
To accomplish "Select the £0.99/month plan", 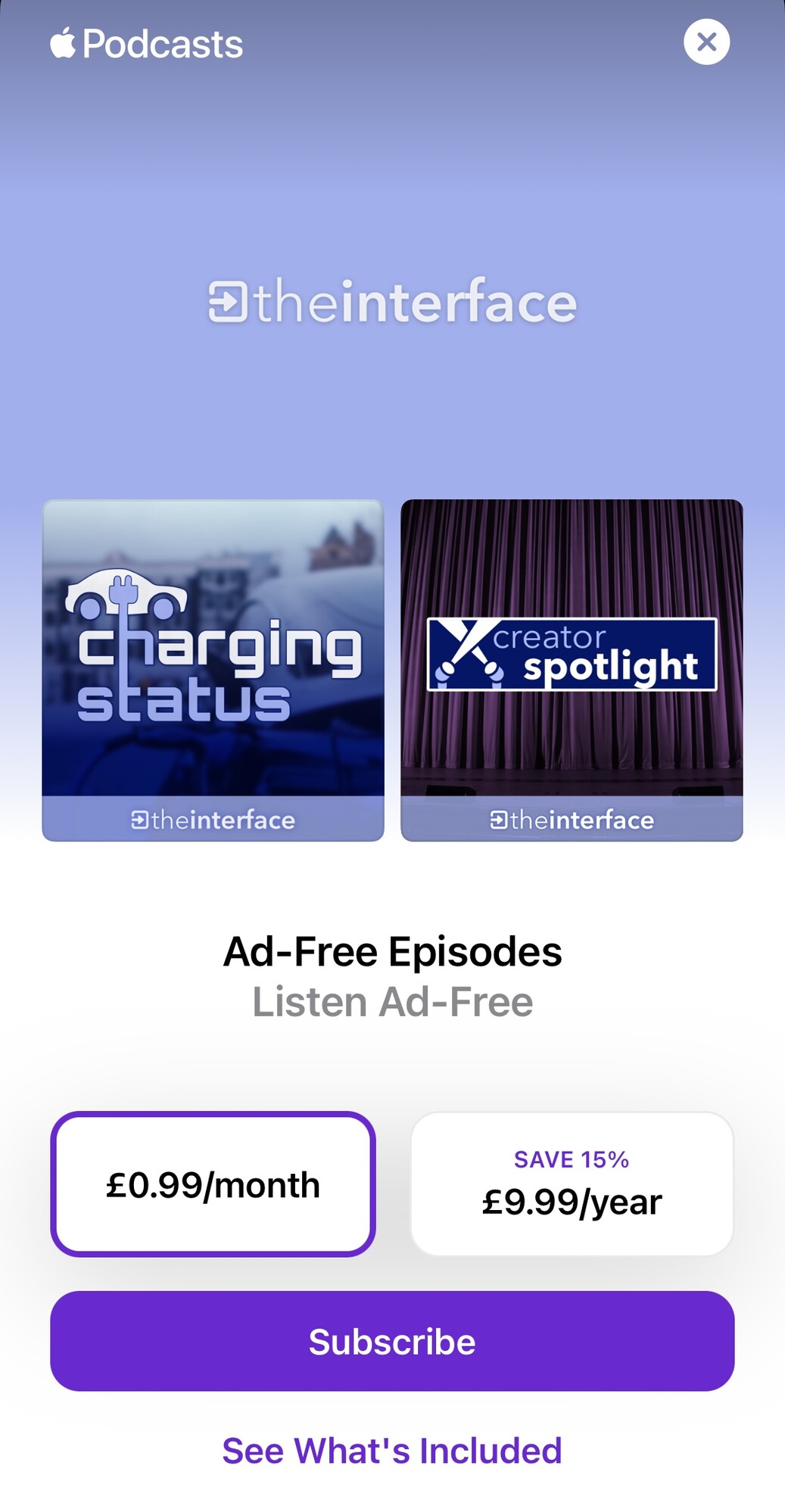I will (x=213, y=1184).
